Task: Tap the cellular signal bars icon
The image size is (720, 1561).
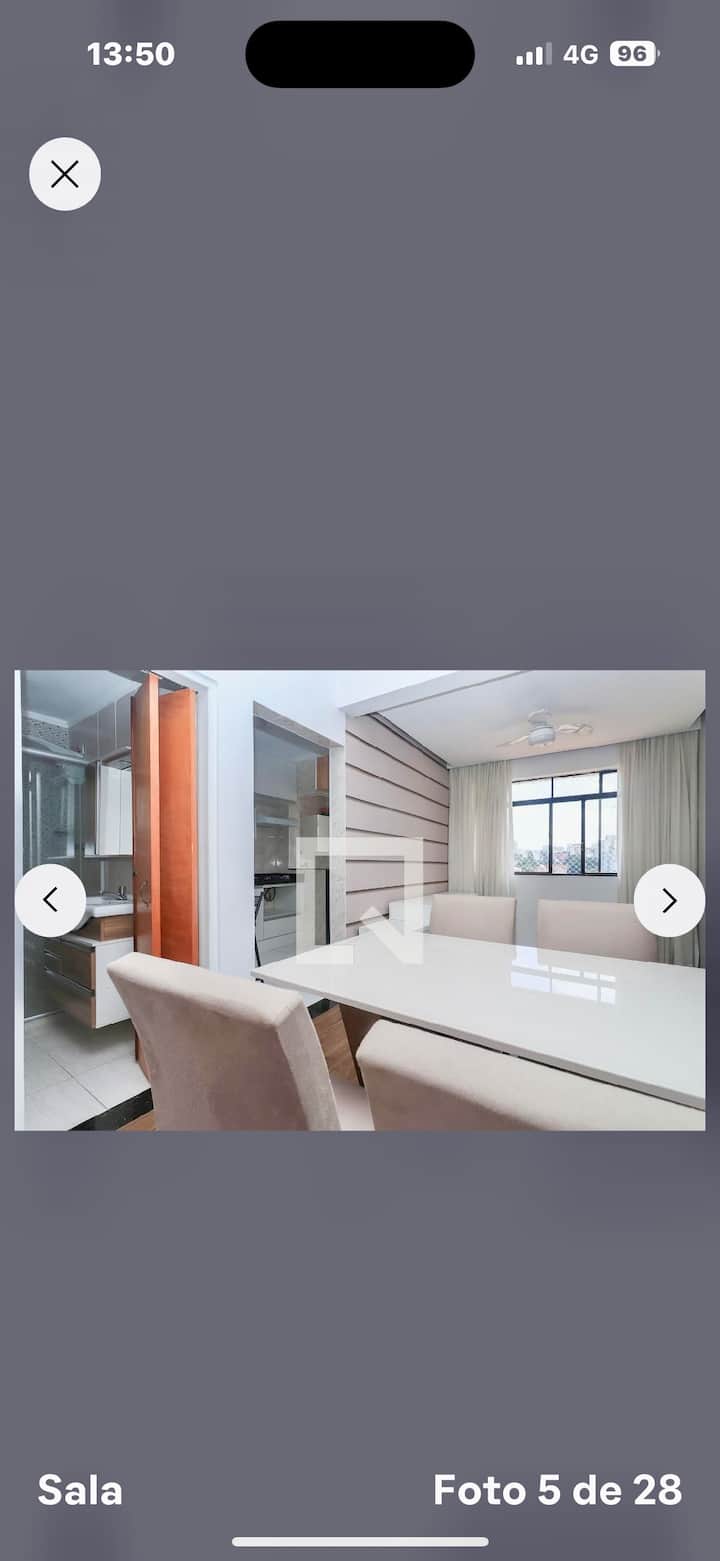Action: point(534,54)
